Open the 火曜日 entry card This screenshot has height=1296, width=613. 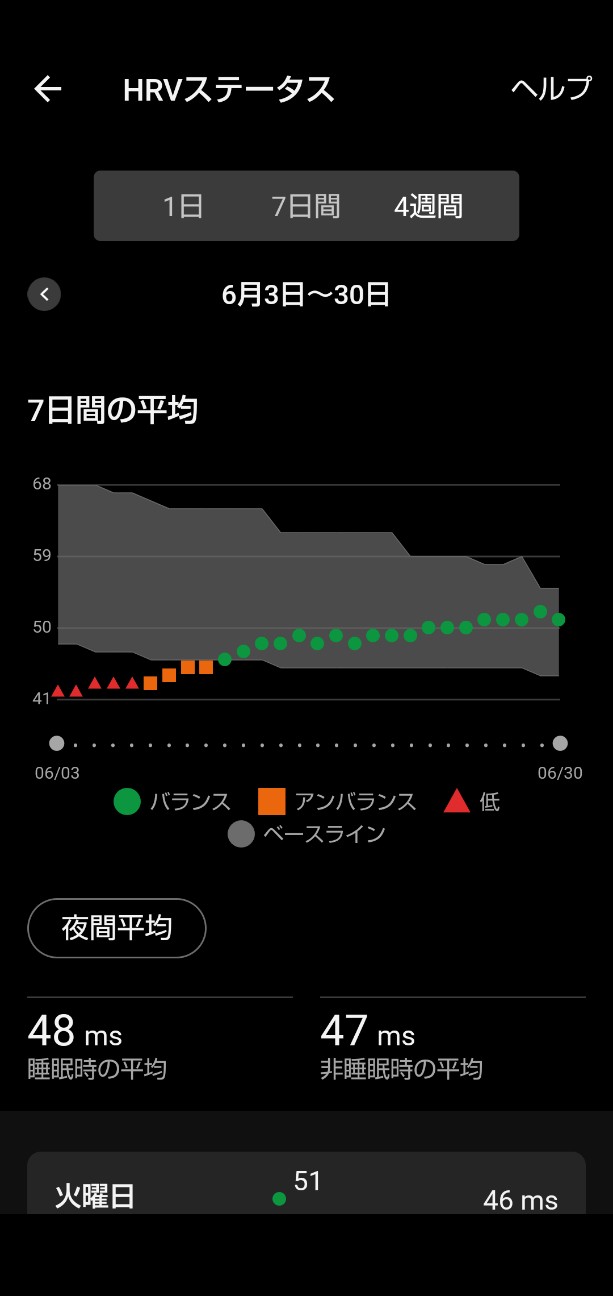(x=306, y=1183)
